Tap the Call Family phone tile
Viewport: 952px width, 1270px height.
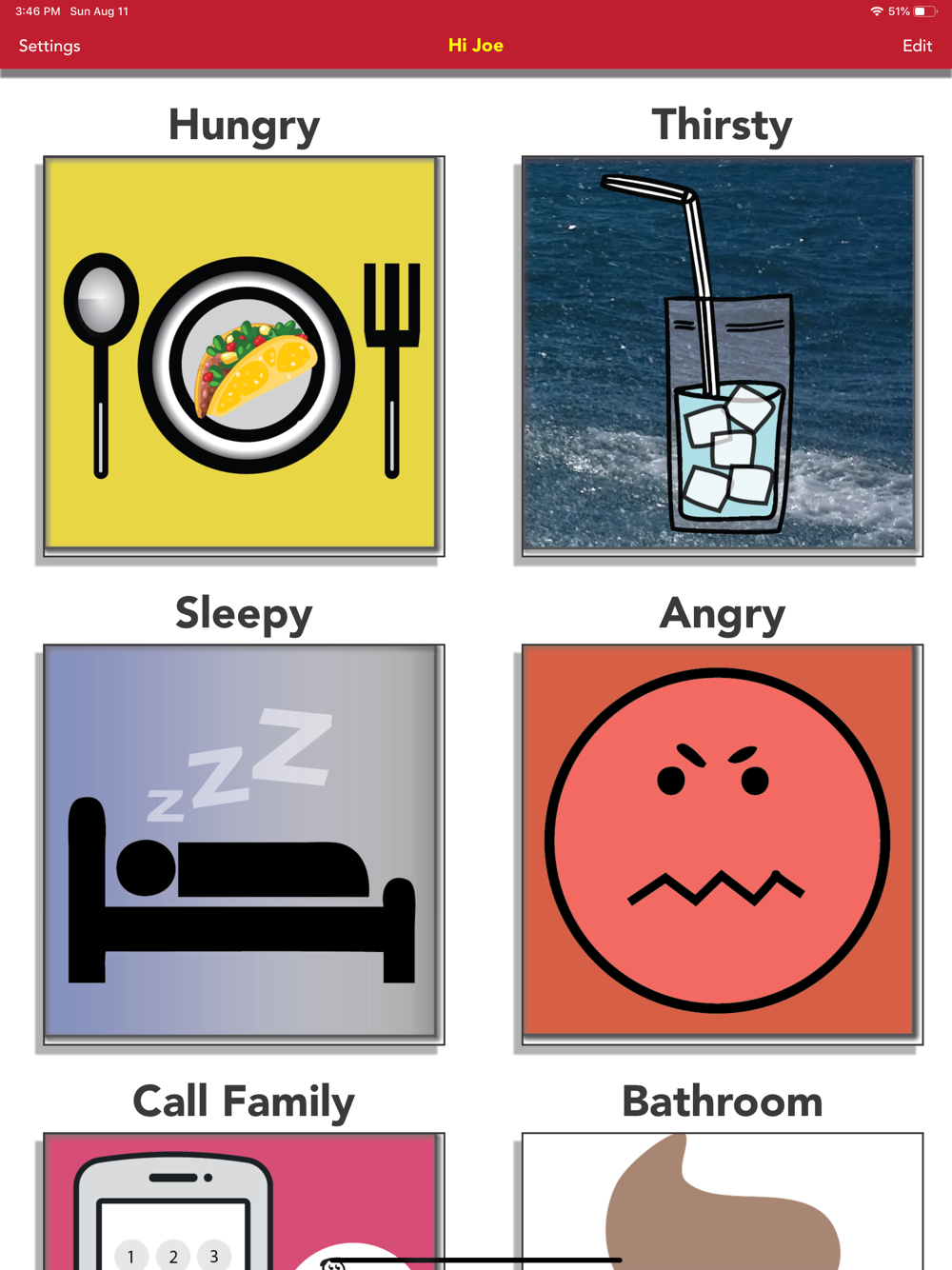pyautogui.click(x=244, y=1201)
